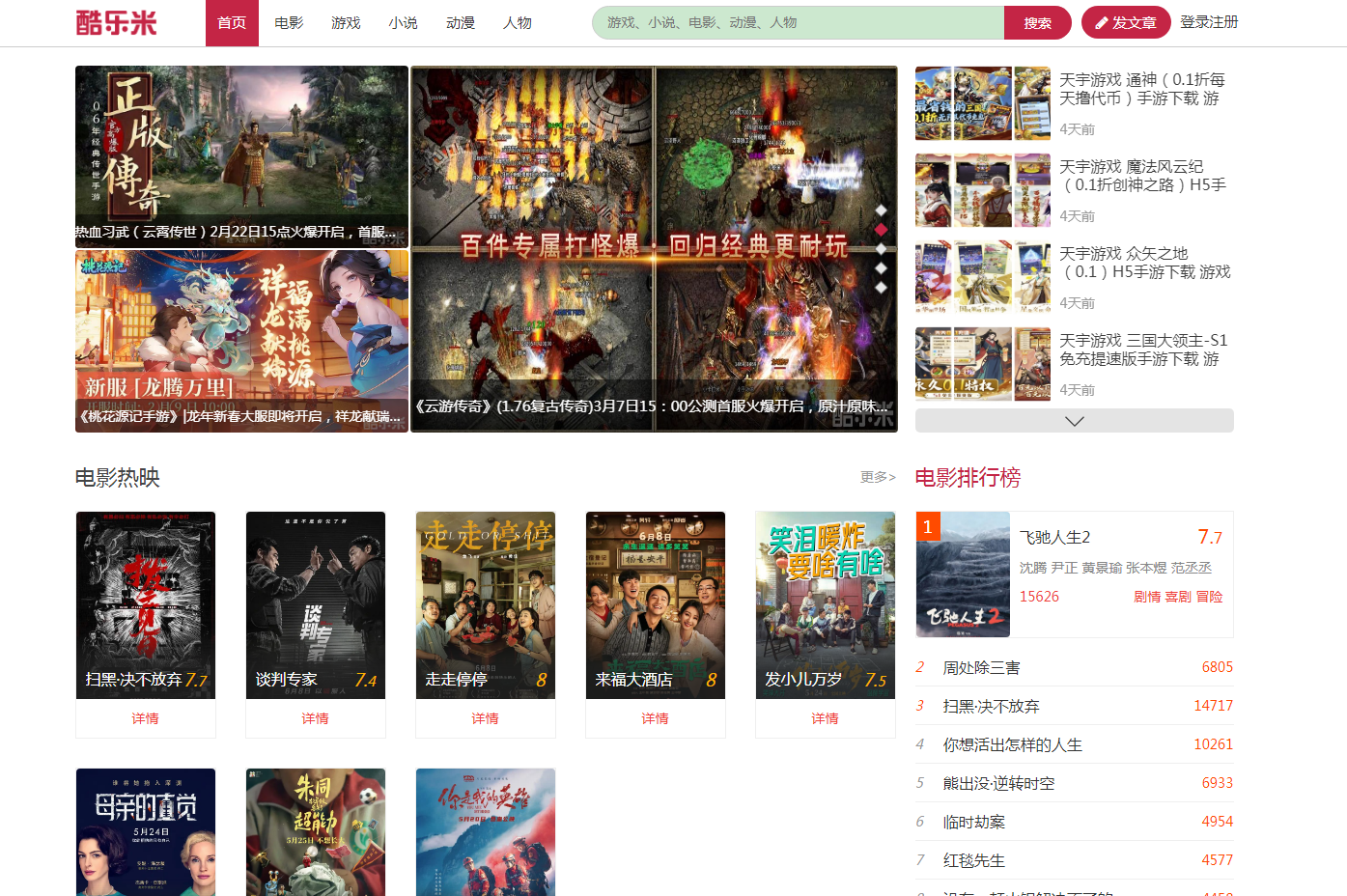Open the 云霄传世 game banner
1347x896 pixels.
(x=241, y=156)
